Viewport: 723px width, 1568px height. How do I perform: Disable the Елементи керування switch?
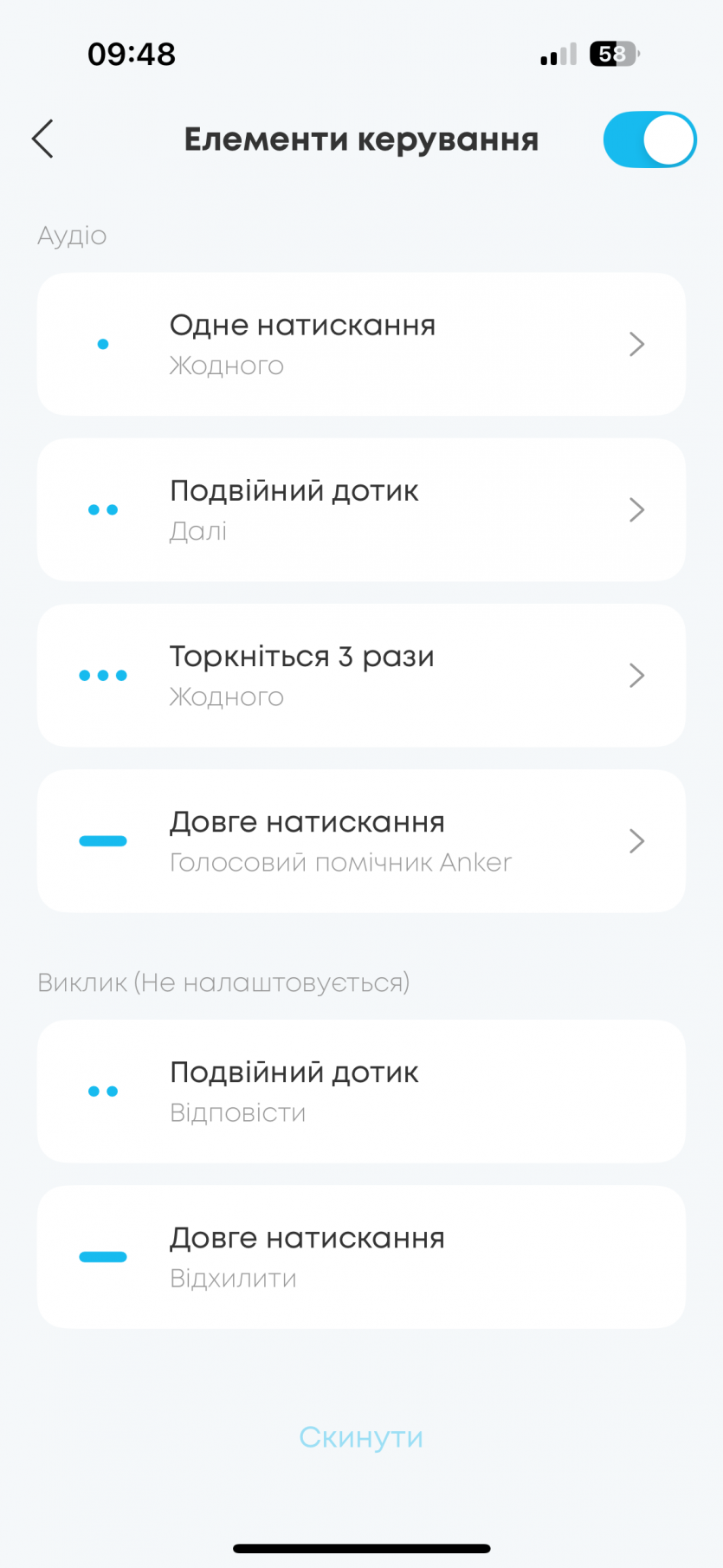tap(649, 139)
